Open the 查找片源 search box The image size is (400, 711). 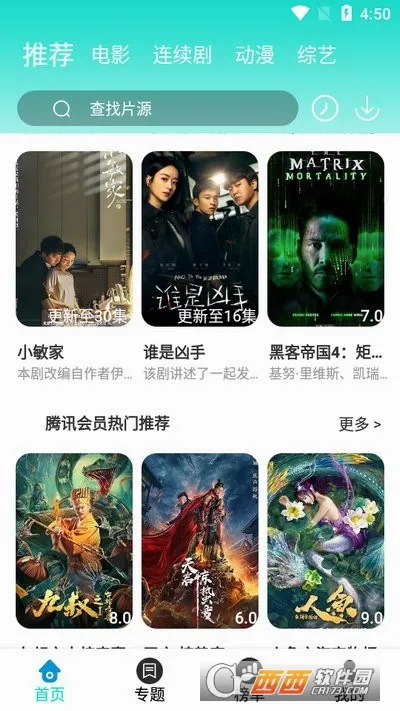(157, 108)
